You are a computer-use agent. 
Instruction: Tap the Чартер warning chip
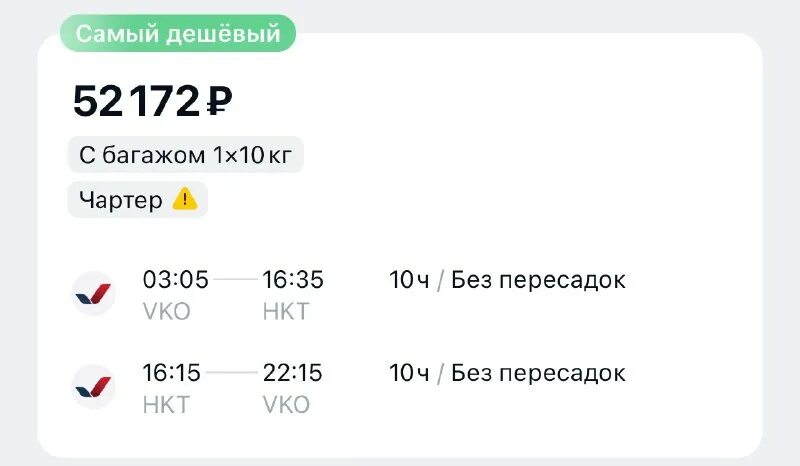(x=137, y=200)
